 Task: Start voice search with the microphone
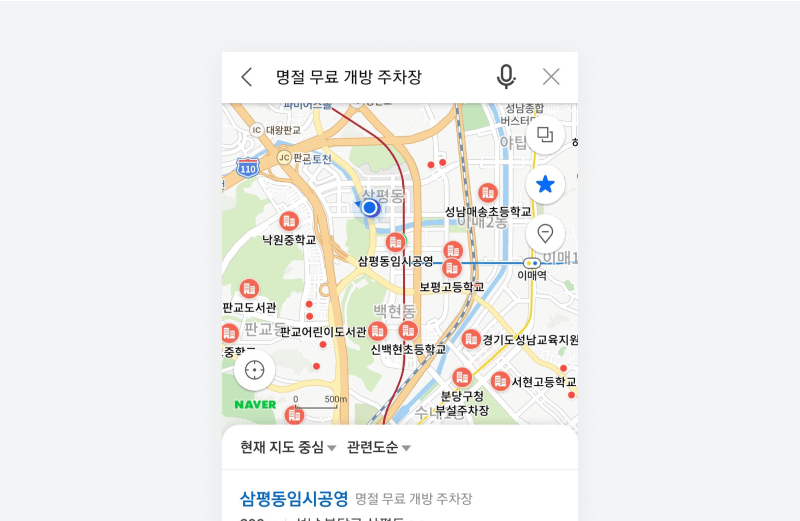506,77
